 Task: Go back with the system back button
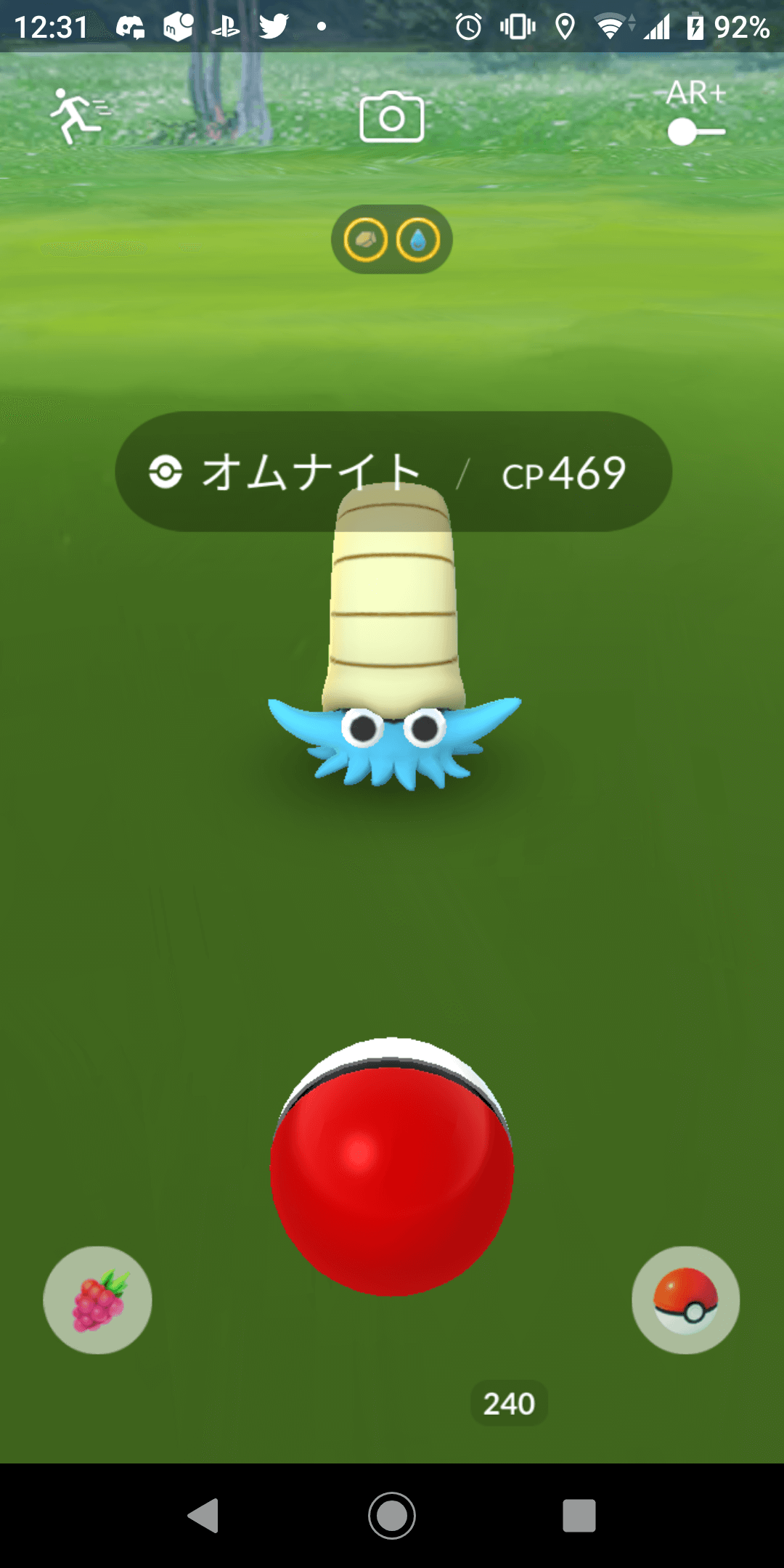click(204, 1515)
